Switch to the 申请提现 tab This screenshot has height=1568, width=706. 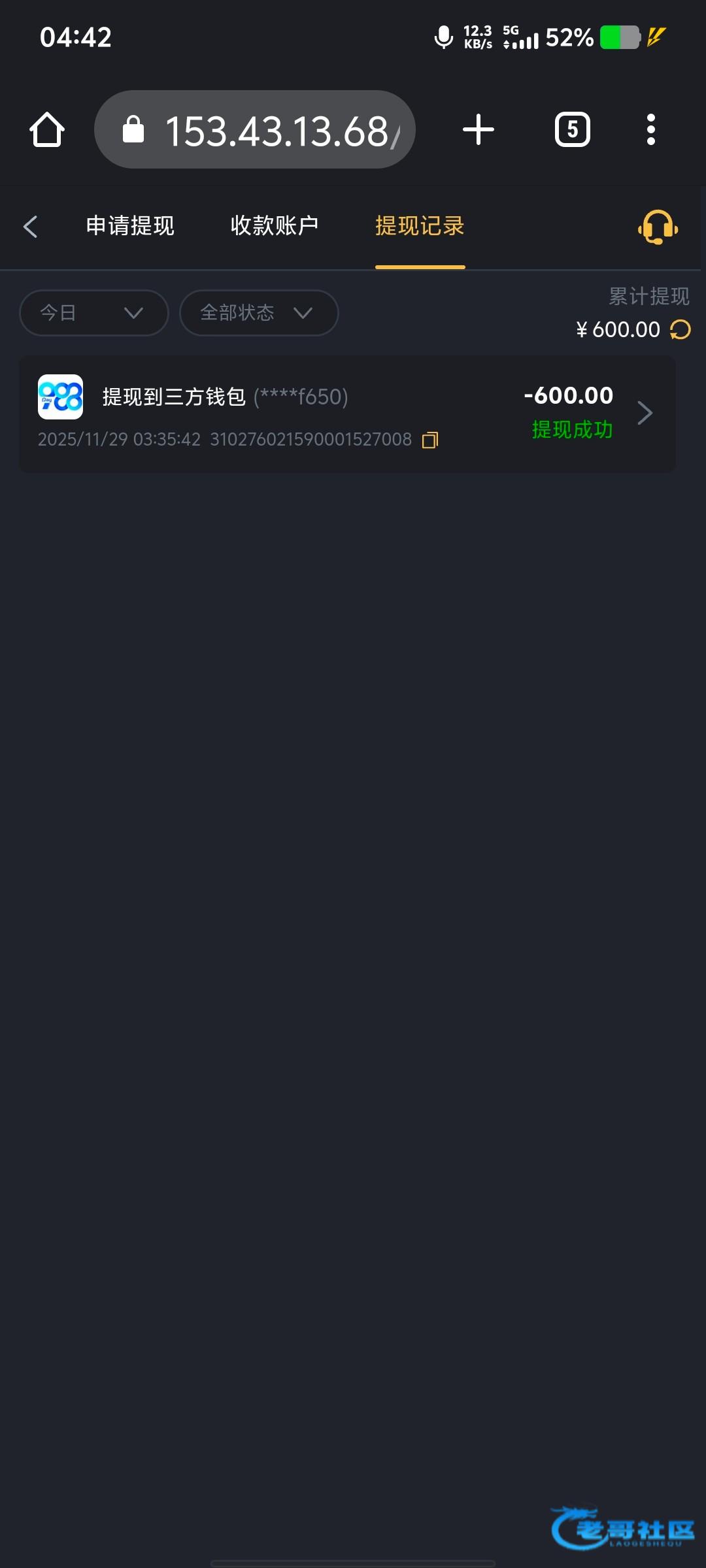click(130, 226)
